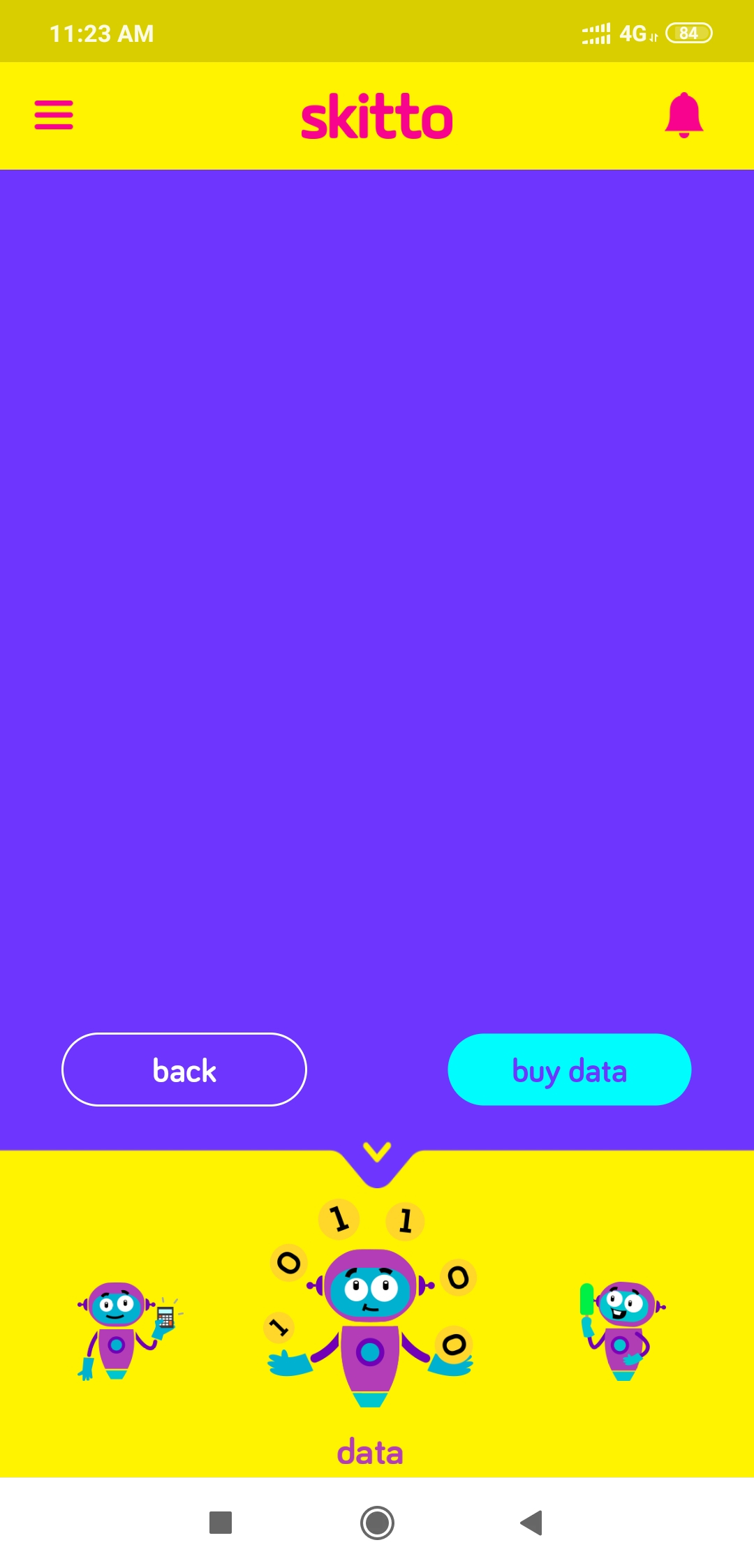The width and height of the screenshot is (754, 1568).
Task: Open the recent apps view
Action: (x=221, y=1523)
